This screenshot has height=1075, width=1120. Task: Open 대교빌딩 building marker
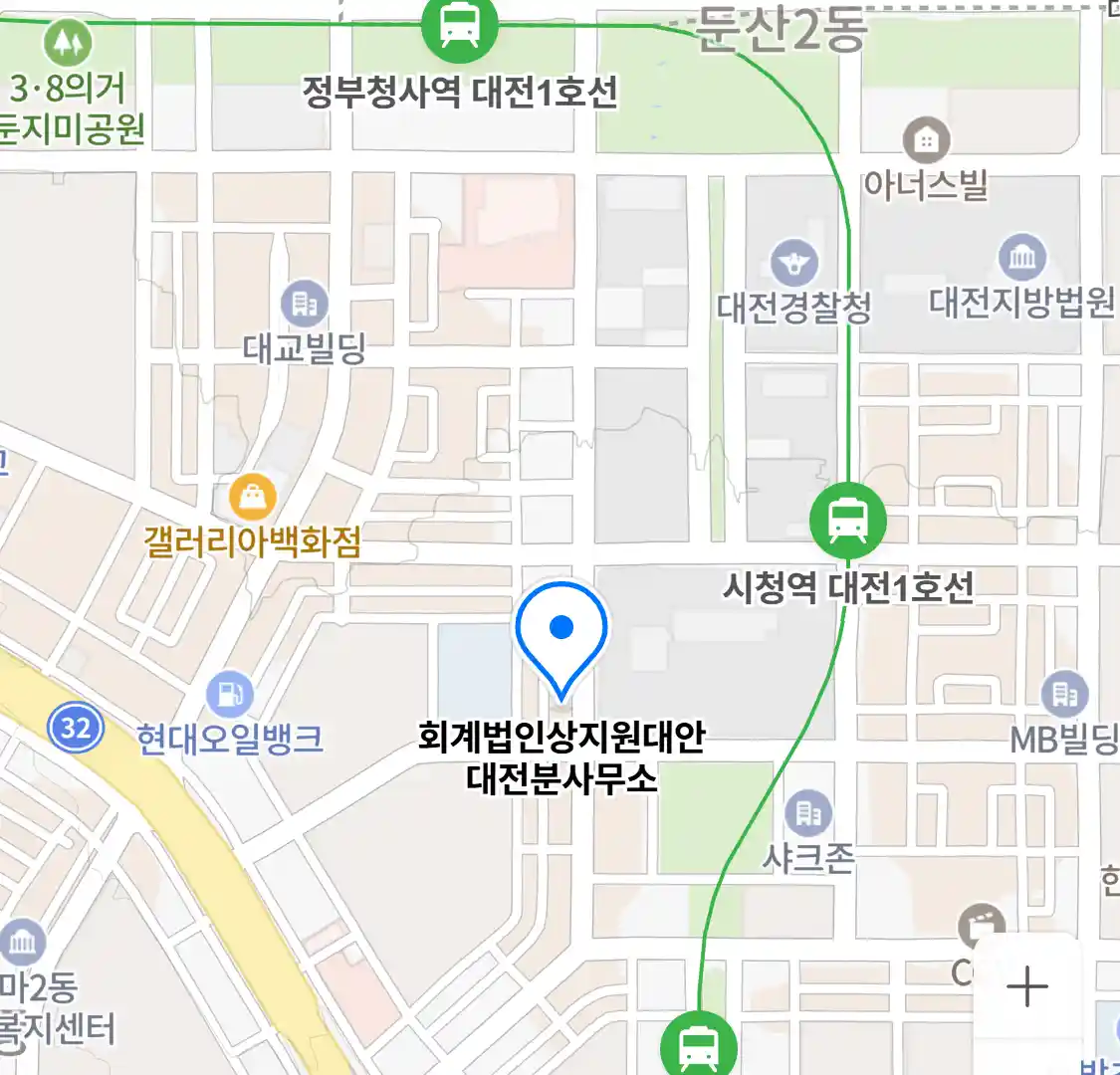click(305, 305)
